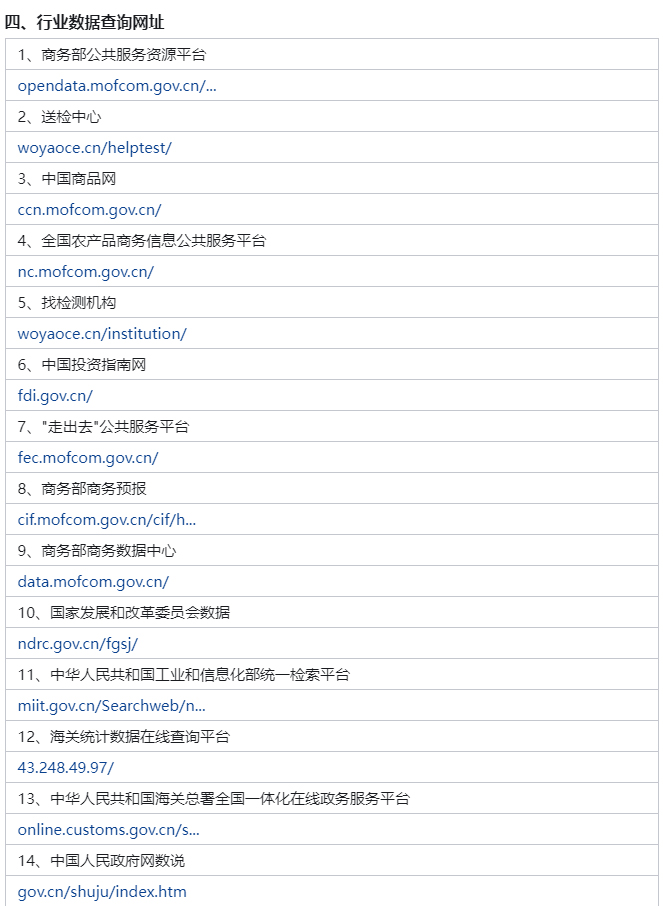Open nc.mofcom.gov.cn link
663x906 pixels.
click(x=86, y=271)
